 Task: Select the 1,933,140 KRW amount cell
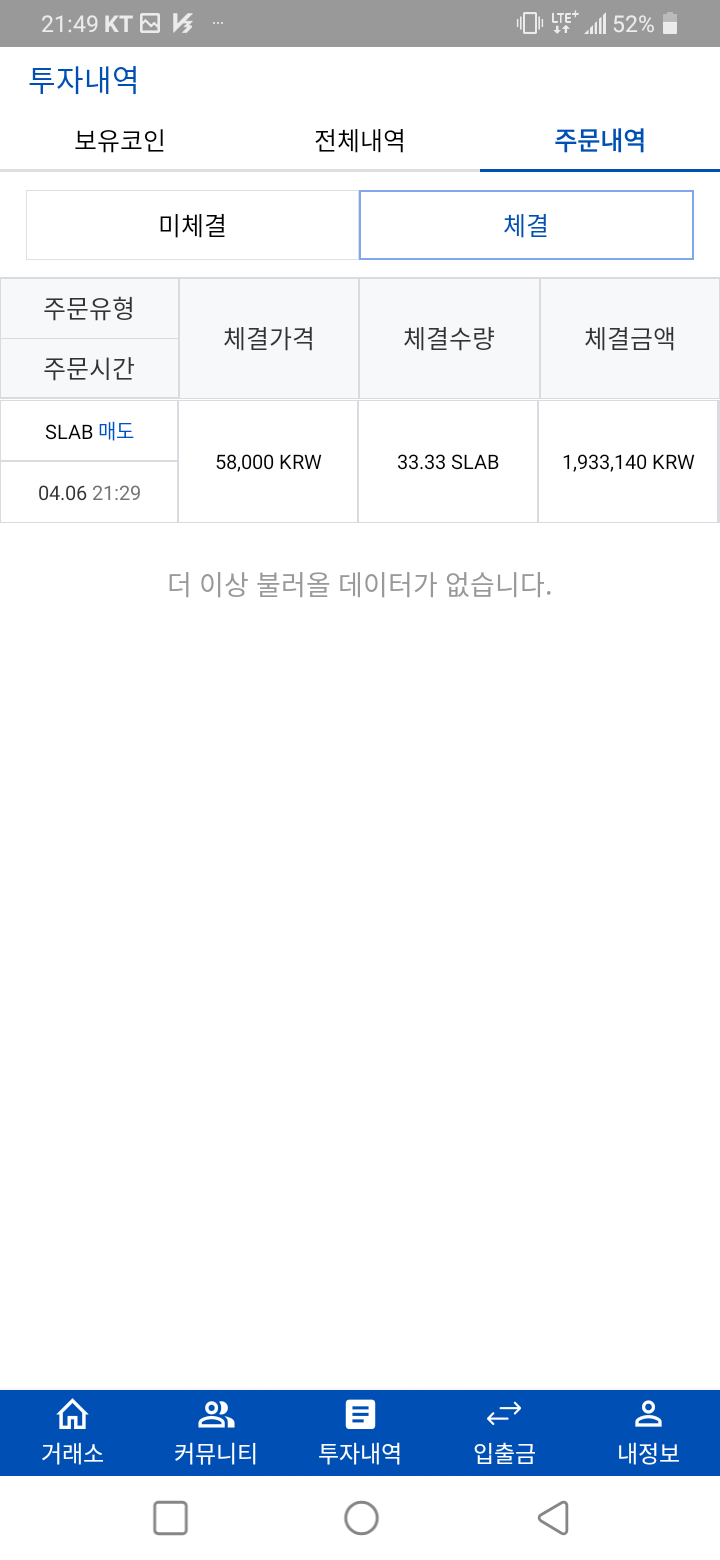[x=628, y=461]
